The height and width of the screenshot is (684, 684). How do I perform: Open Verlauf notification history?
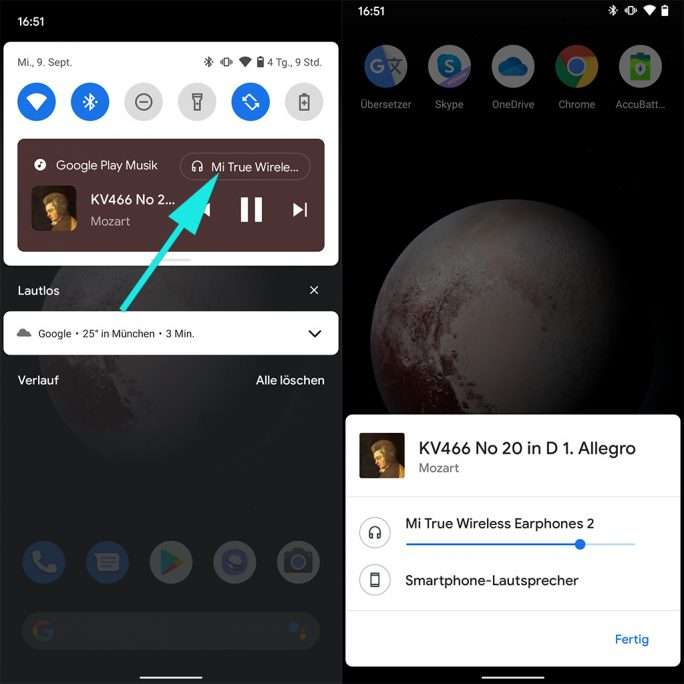coord(38,380)
